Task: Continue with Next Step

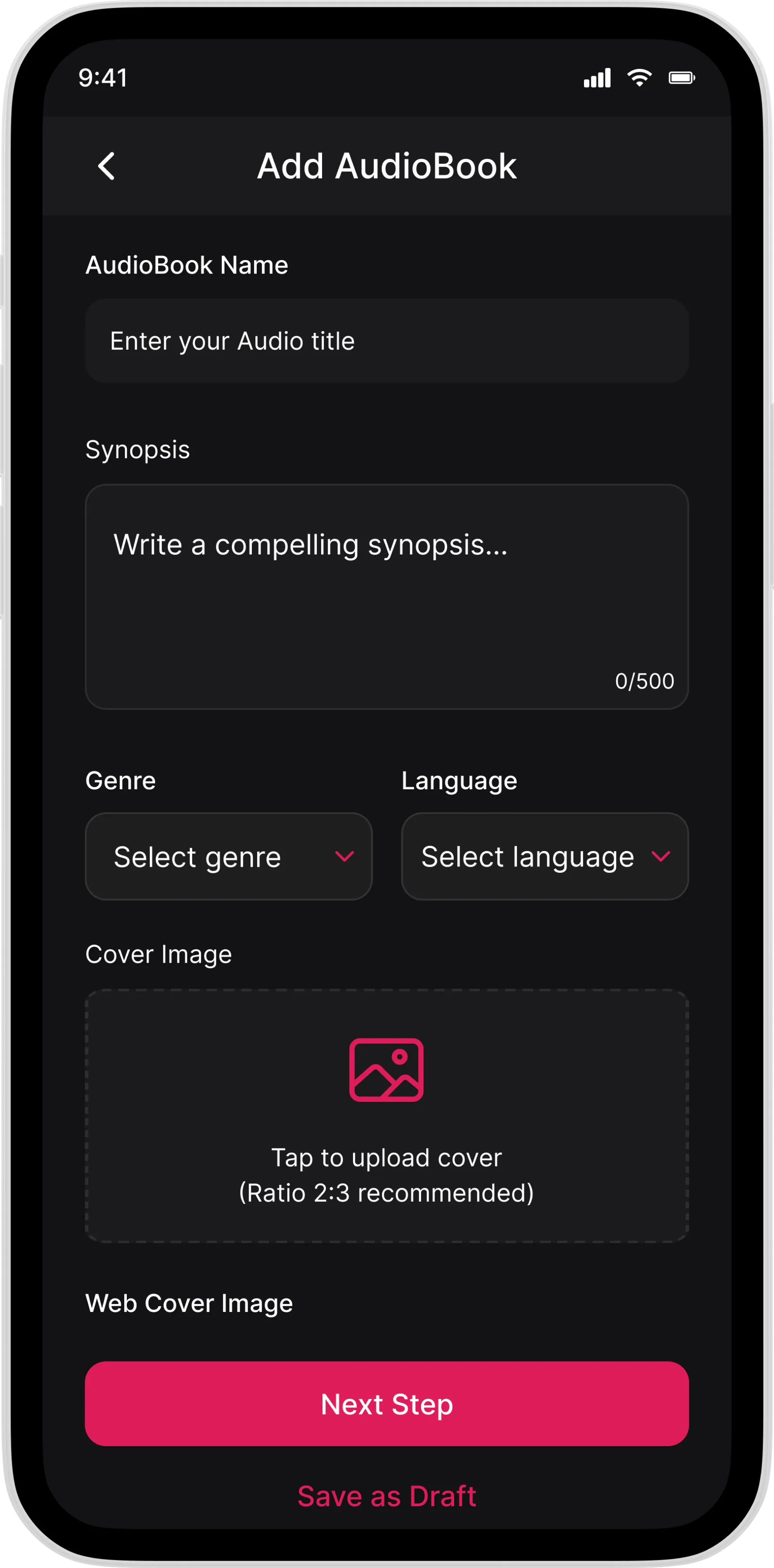Action: (387, 1404)
